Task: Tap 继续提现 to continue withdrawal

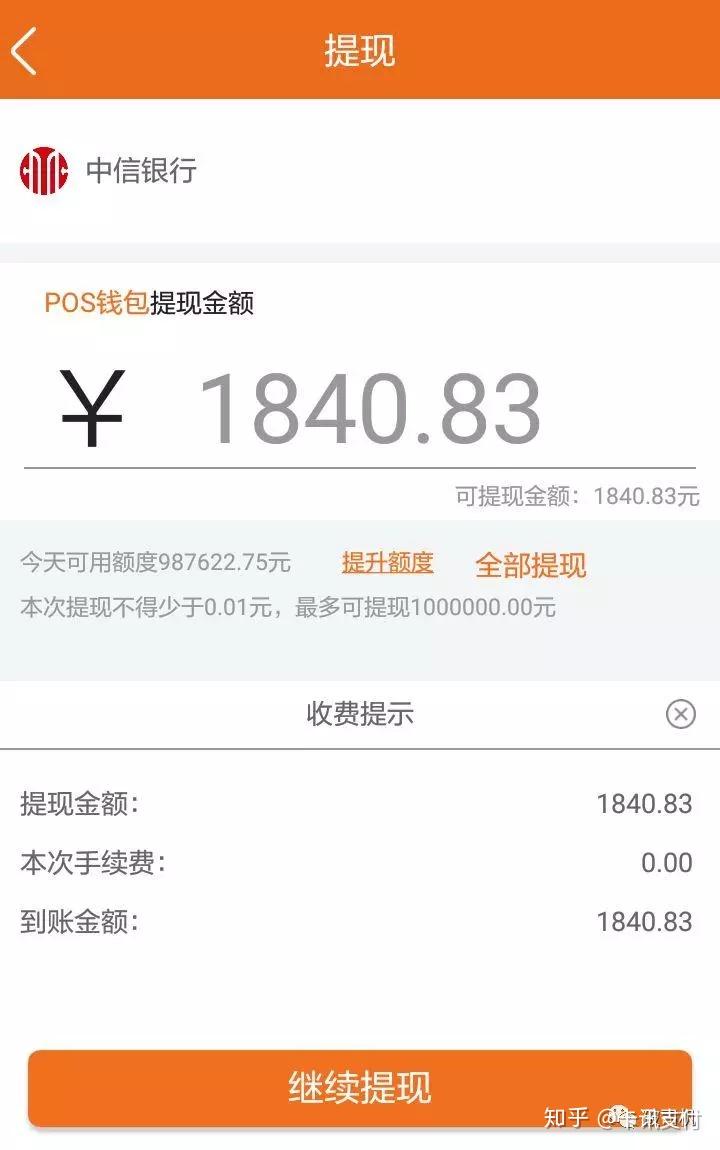Action: pyautogui.click(x=360, y=1087)
